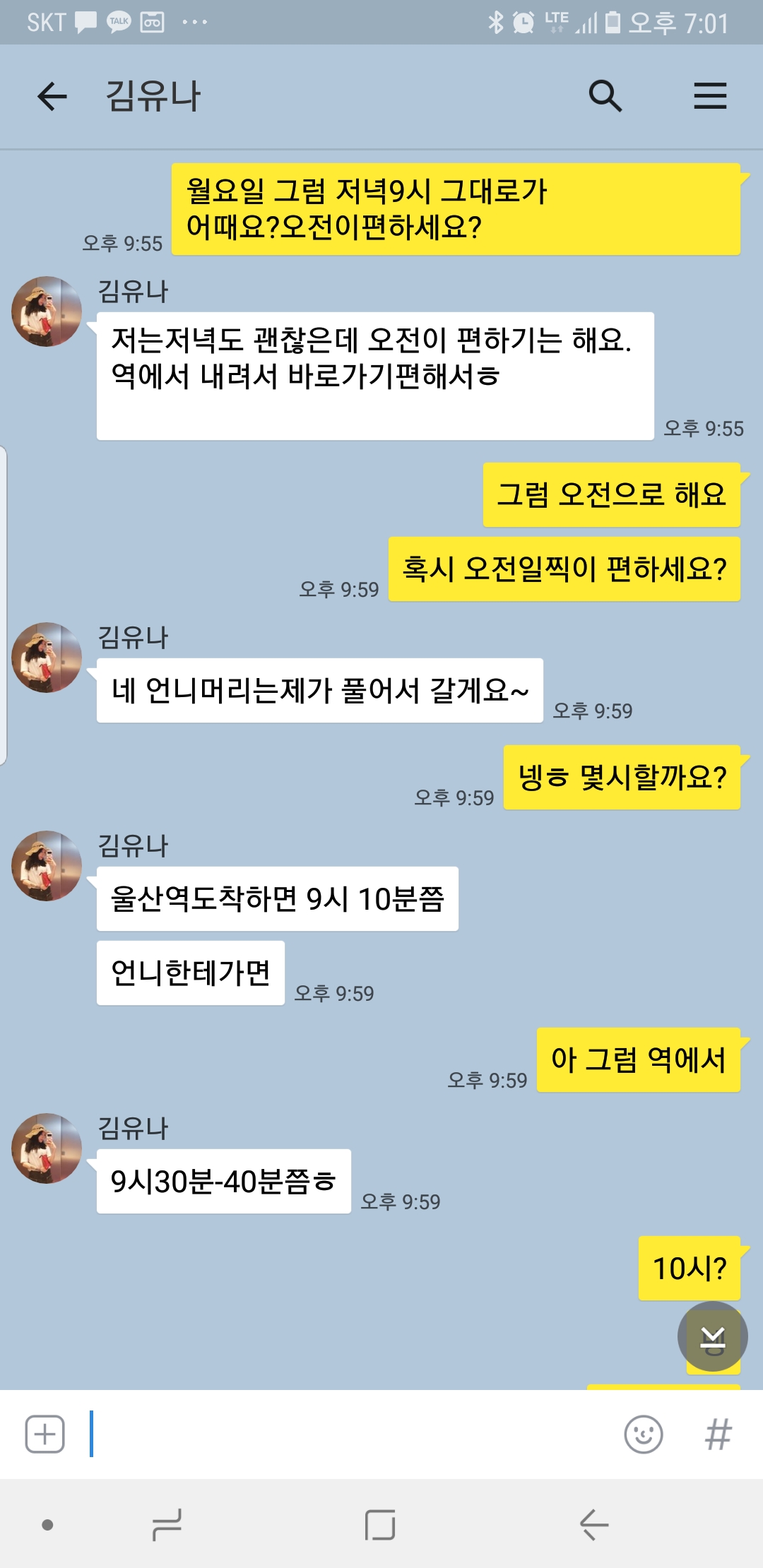Tap the system back button
This screenshot has height=1568, width=763.
tap(593, 1525)
